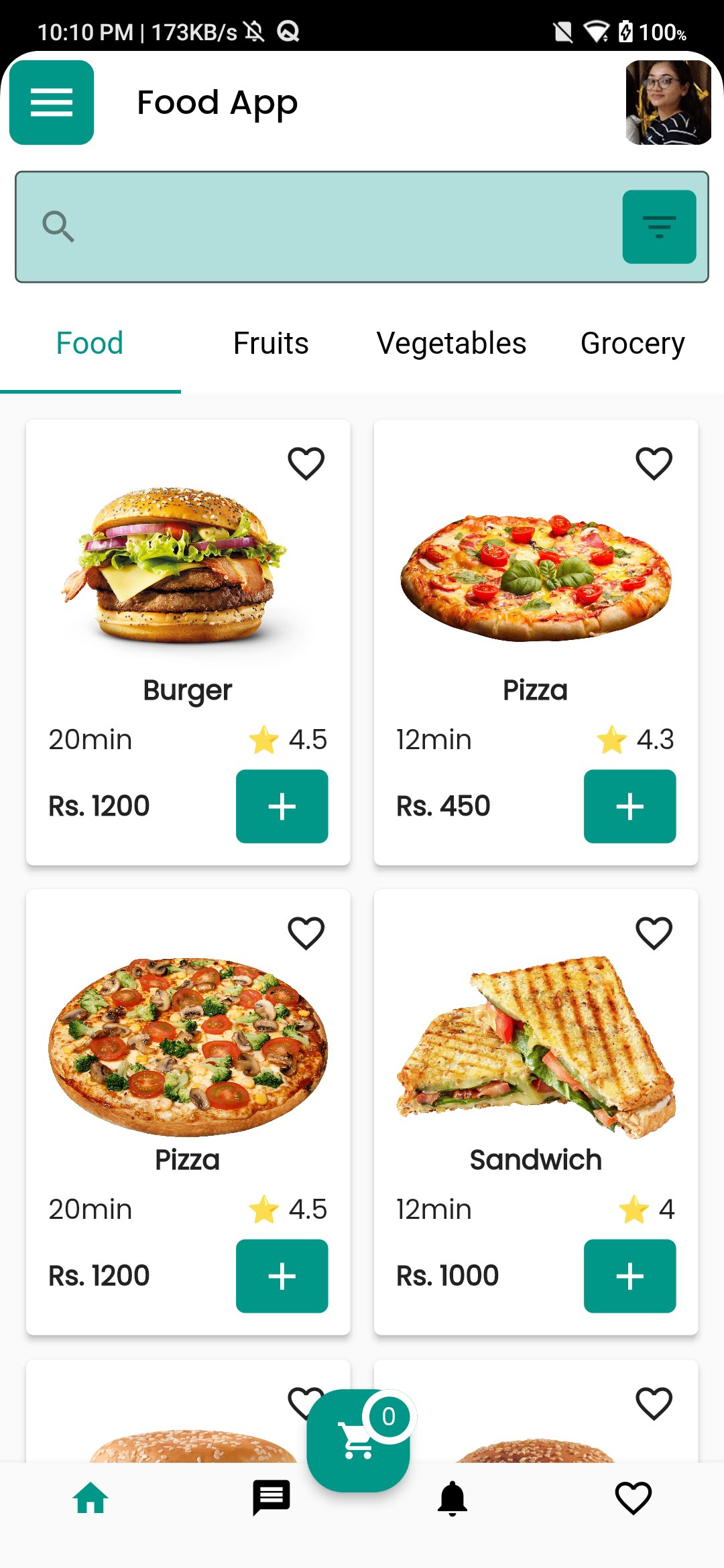Open notifications via bell icon
The image size is (724, 1568).
pos(452,1499)
